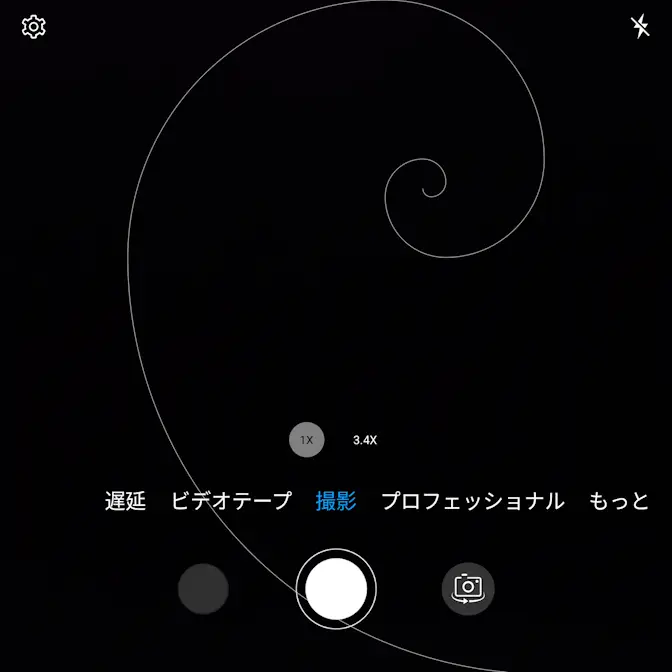The width and height of the screenshot is (672, 672).
Task: Switch to プロフェッショナル mode
Action: click(x=473, y=501)
